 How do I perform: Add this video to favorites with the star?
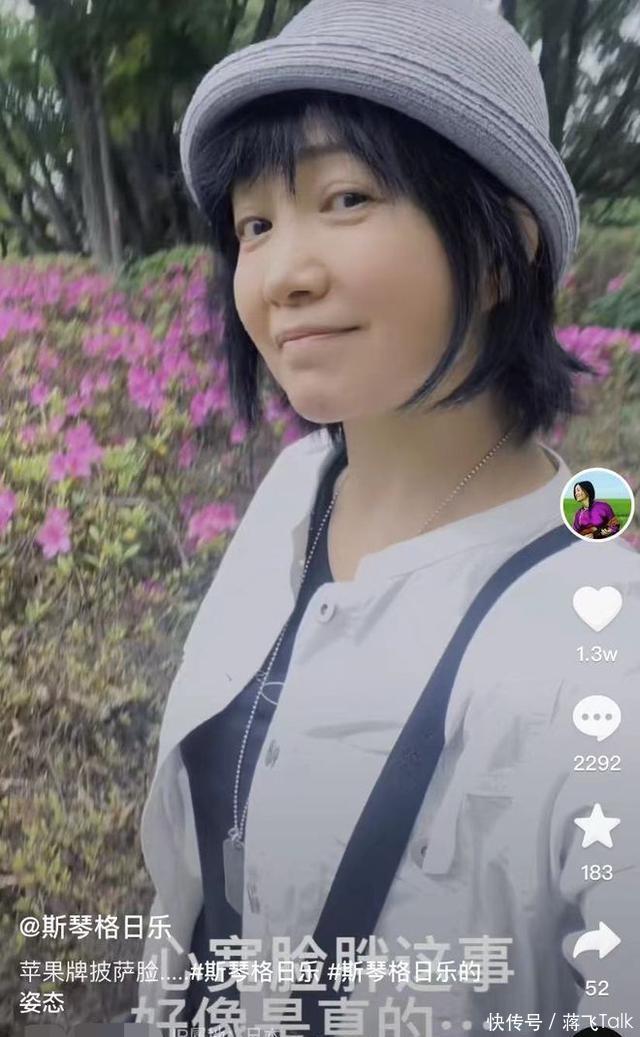click(597, 827)
